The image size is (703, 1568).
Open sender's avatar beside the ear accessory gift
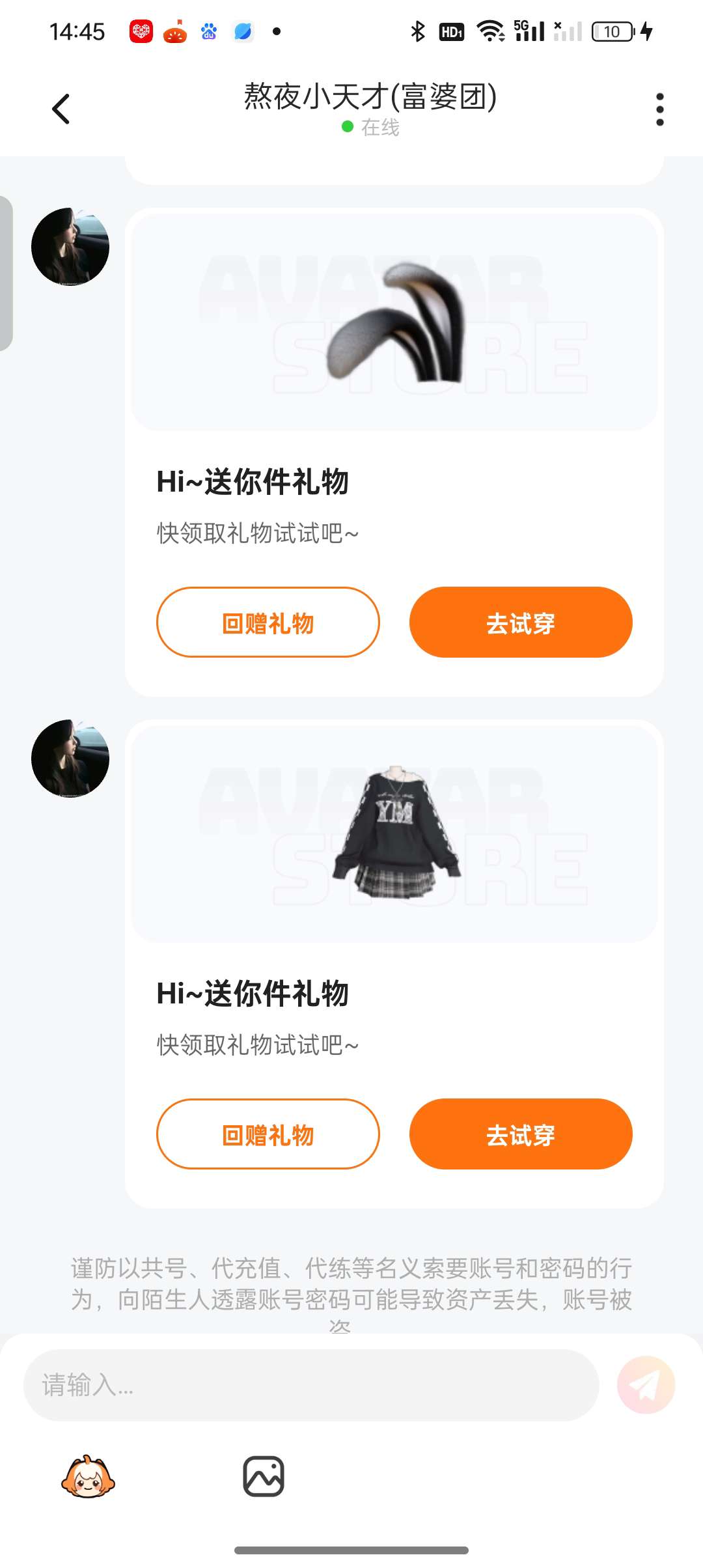tap(70, 247)
